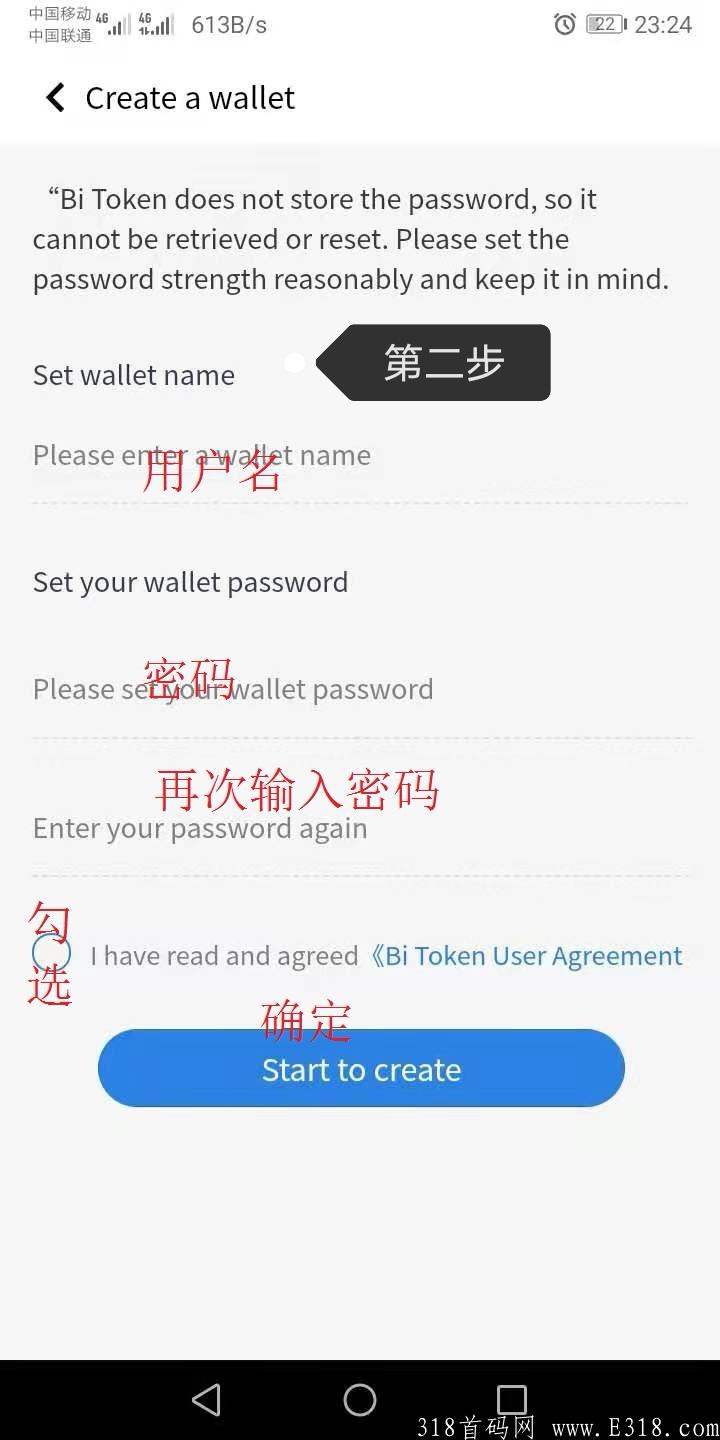
Task: Open the recent apps overview
Action: click(511, 1399)
